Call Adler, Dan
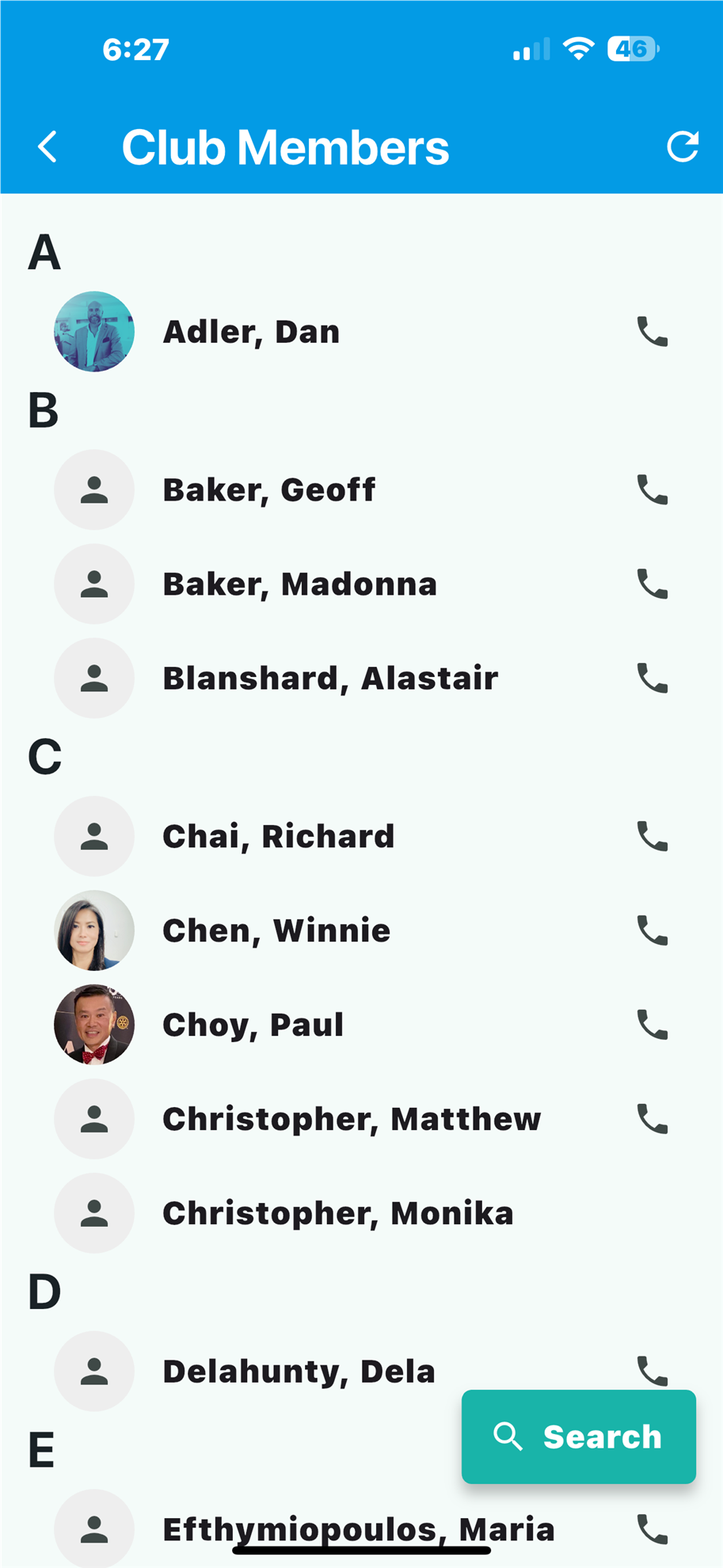Image resolution: width=723 pixels, height=1568 pixels. (653, 332)
